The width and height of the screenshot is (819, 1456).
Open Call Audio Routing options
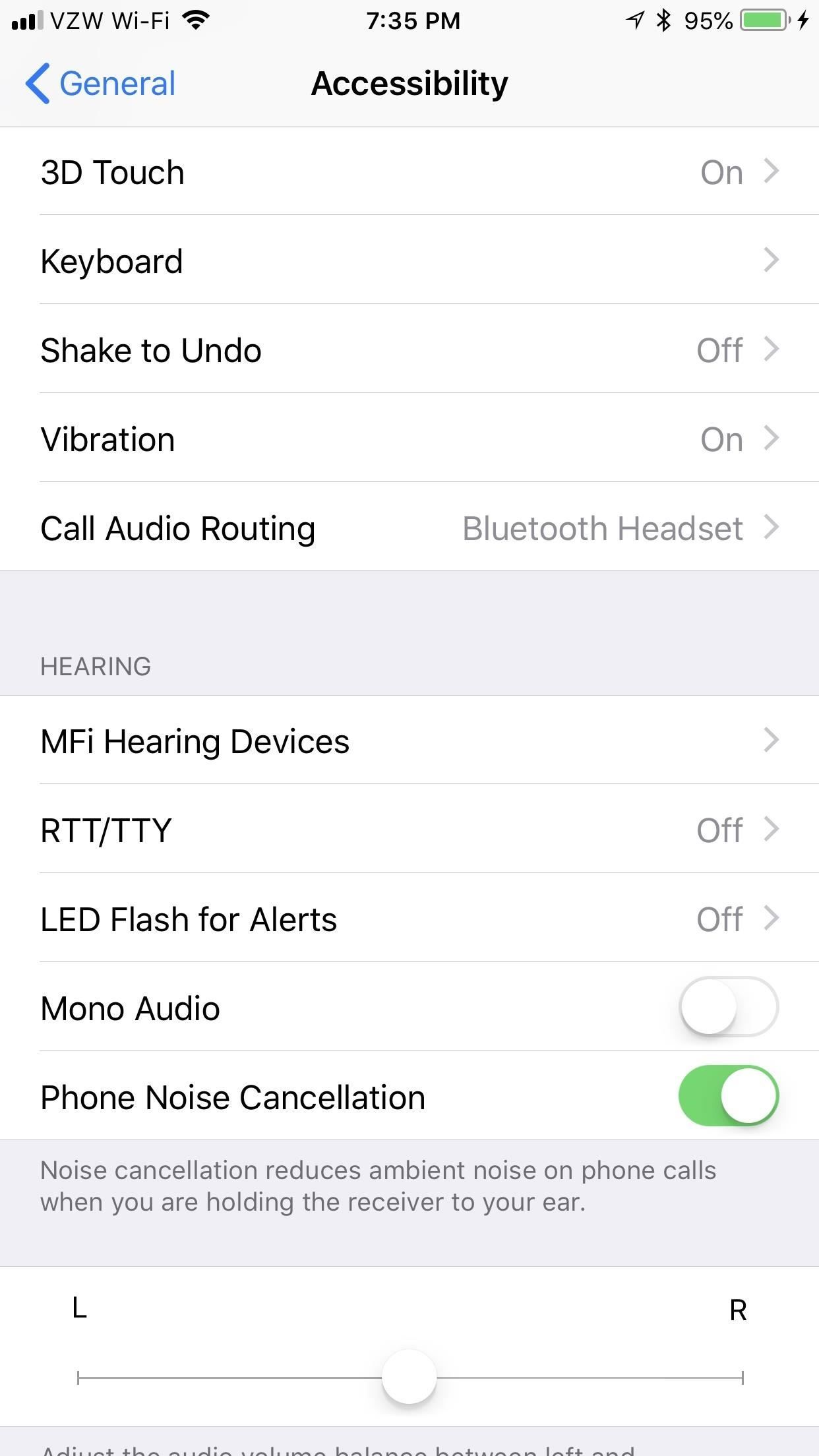409,528
